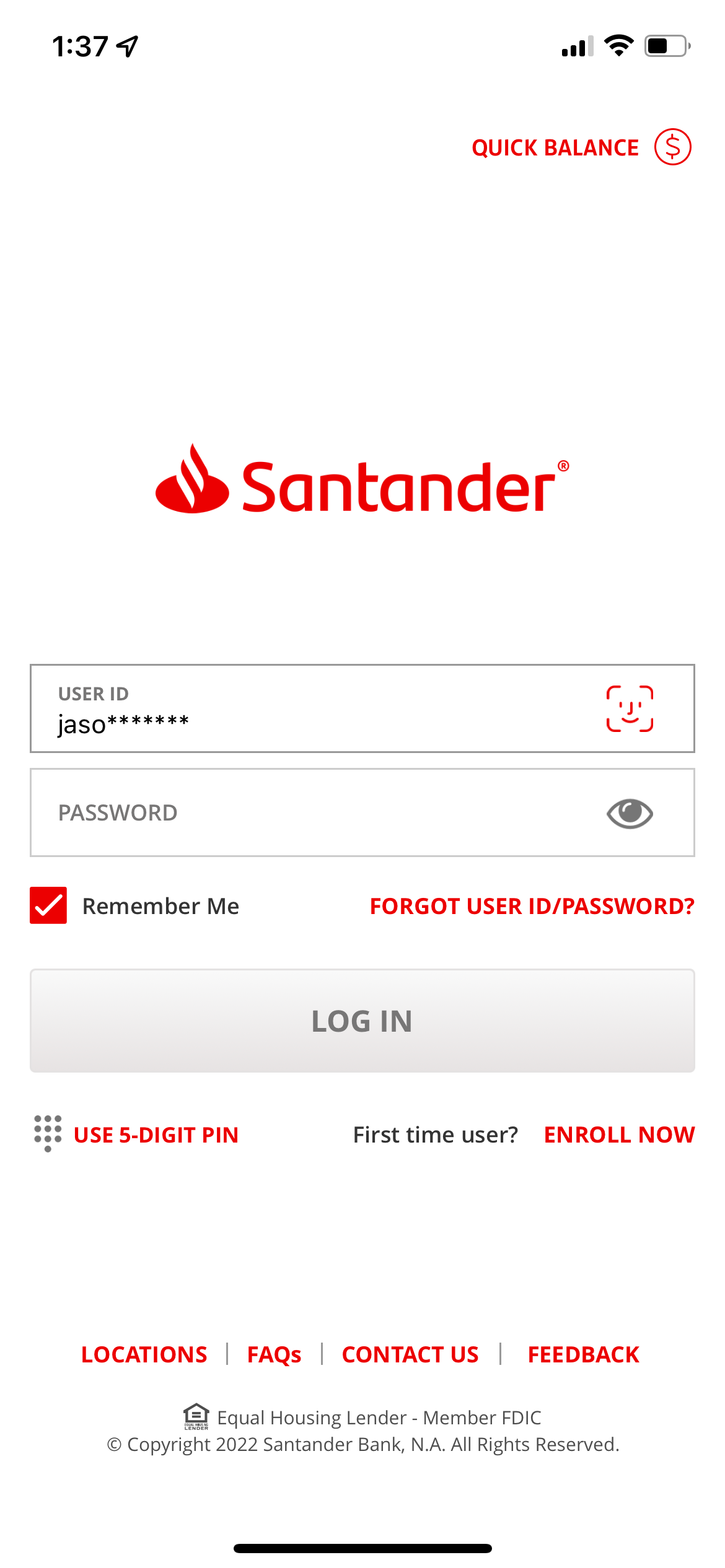Viewport: 725px width, 1568px height.
Task: Tap the Log In button
Action: (362, 1021)
